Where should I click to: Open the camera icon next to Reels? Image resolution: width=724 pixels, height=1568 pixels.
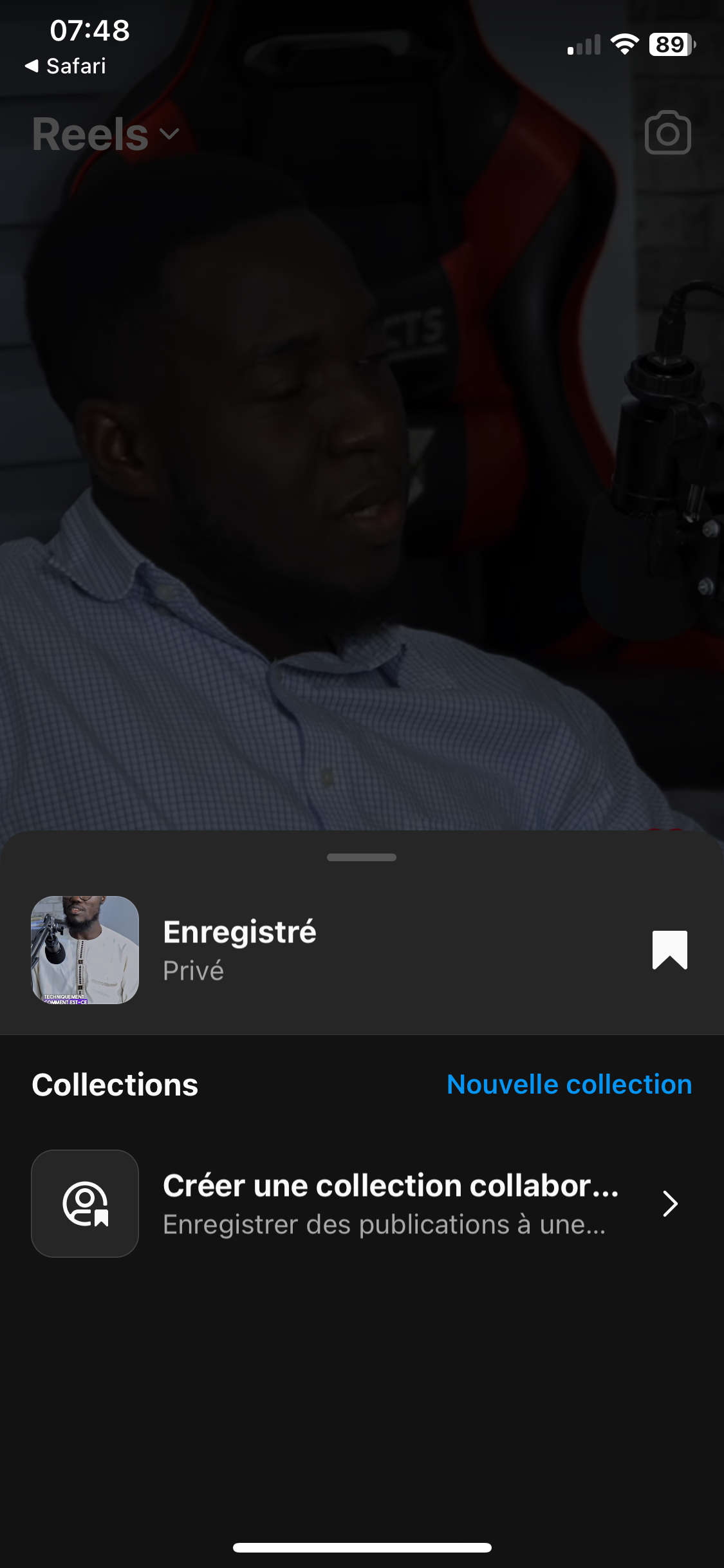pyautogui.click(x=667, y=133)
